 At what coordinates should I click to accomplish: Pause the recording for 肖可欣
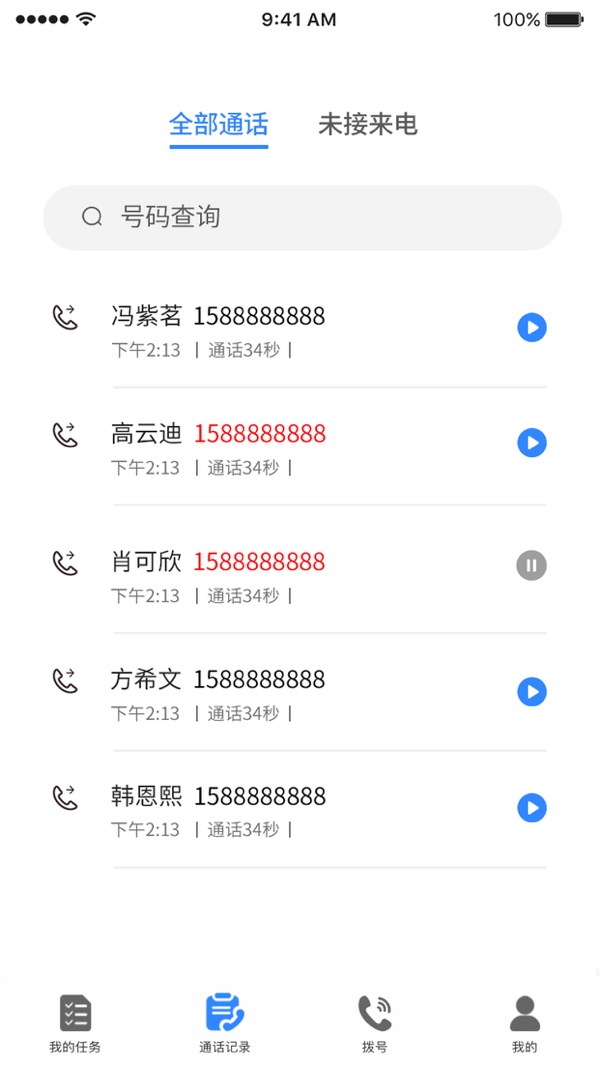(x=532, y=565)
